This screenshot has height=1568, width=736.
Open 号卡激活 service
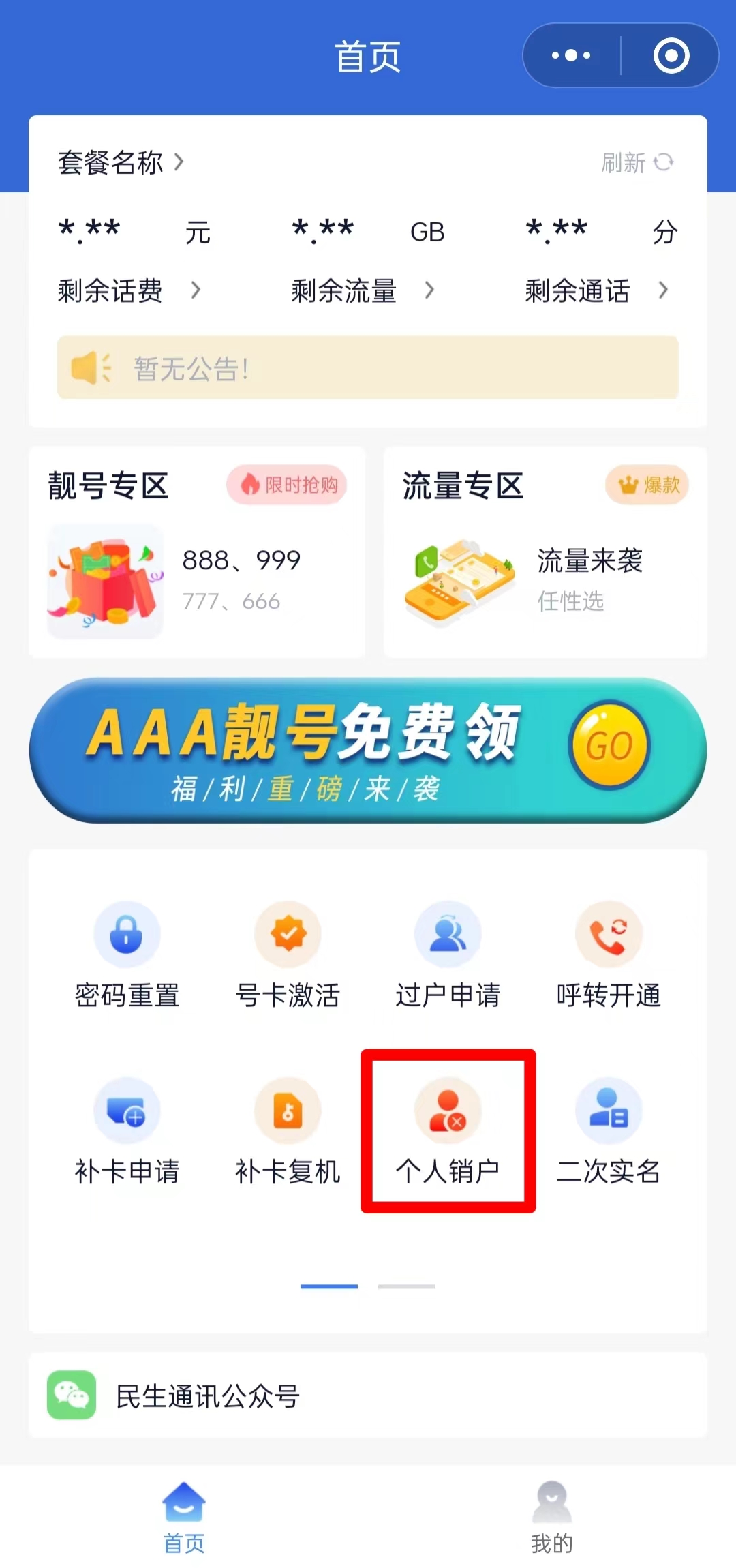click(288, 954)
